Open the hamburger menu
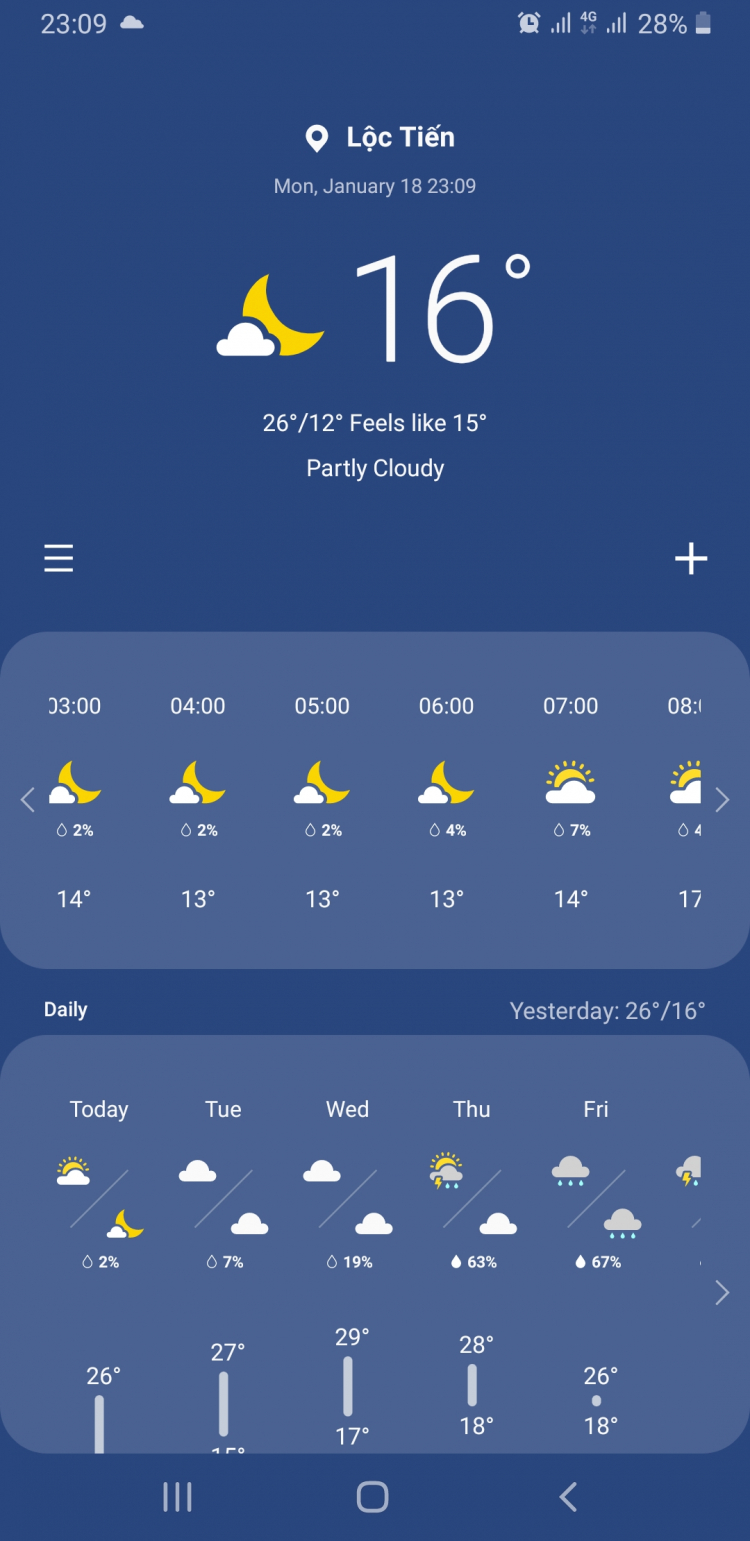Viewport: 750px width, 1541px height. coord(59,558)
